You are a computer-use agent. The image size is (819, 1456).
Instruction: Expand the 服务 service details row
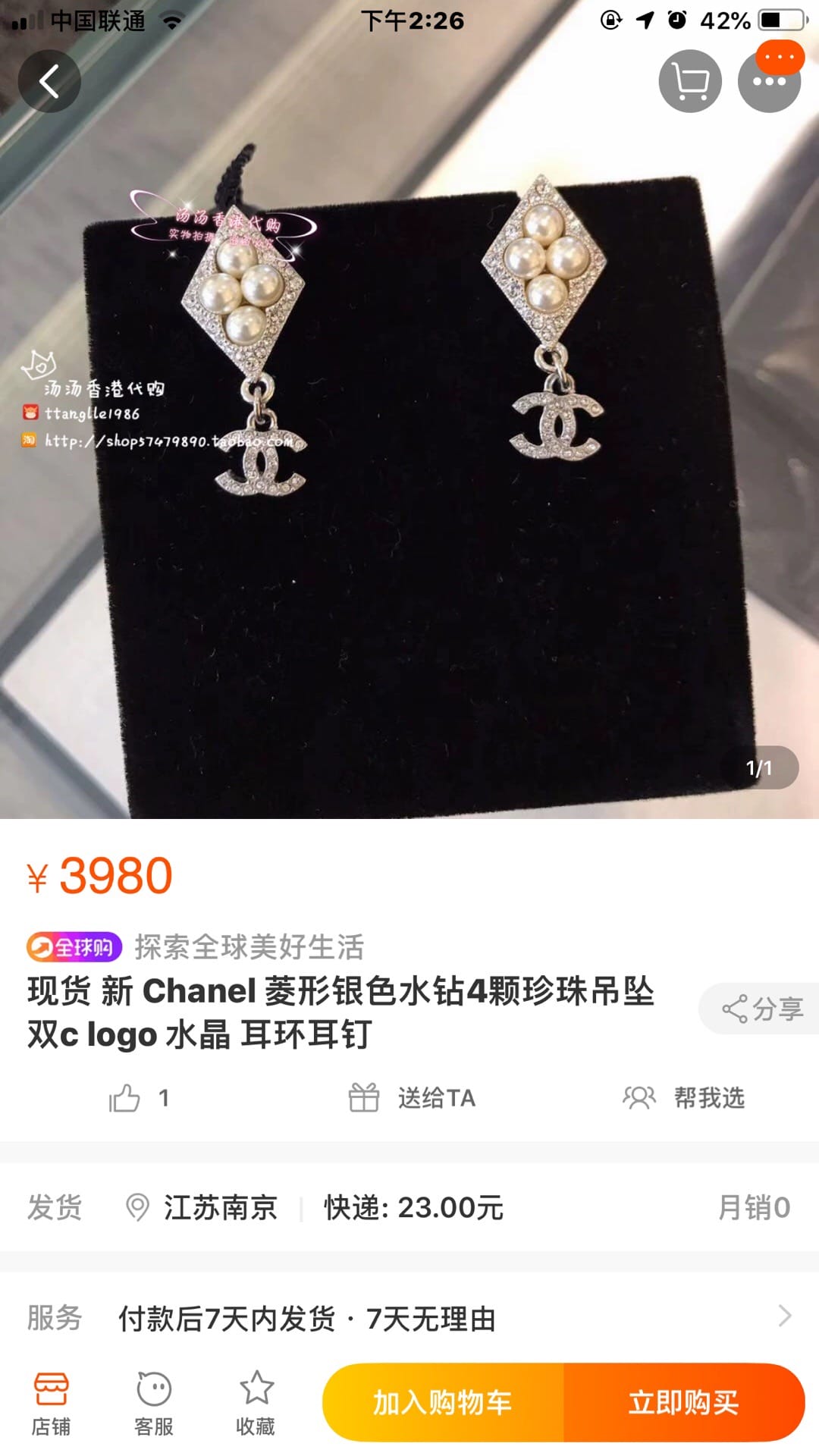click(409, 1318)
